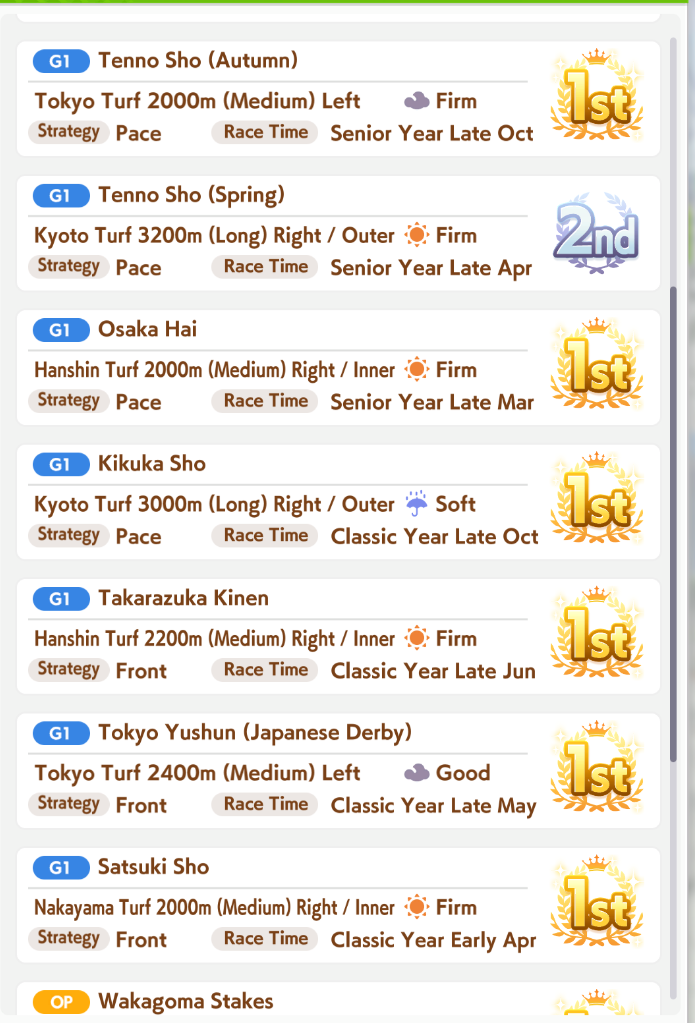
Task: View the Satsuki Sho race card
Action: (x=338, y=905)
